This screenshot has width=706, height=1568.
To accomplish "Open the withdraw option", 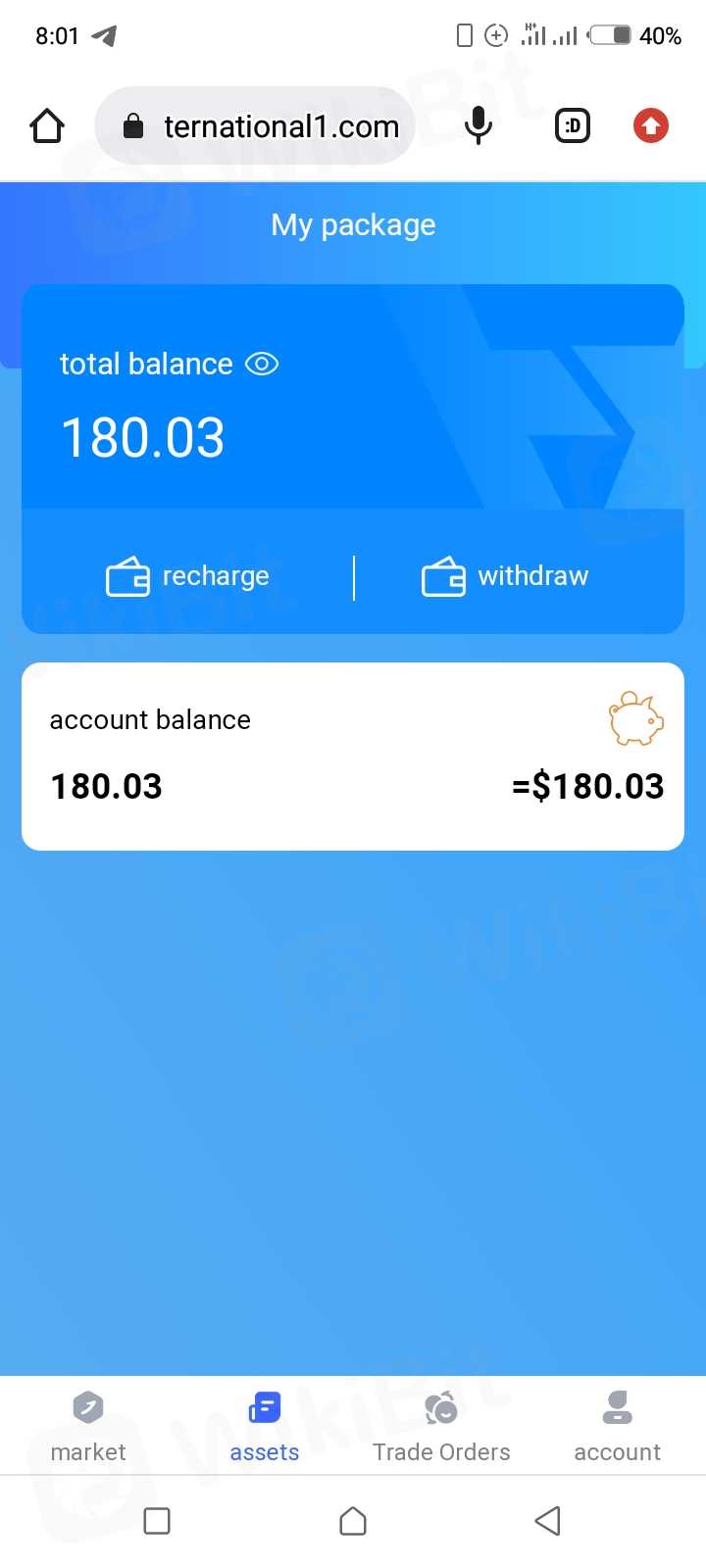I will pyautogui.click(x=506, y=576).
